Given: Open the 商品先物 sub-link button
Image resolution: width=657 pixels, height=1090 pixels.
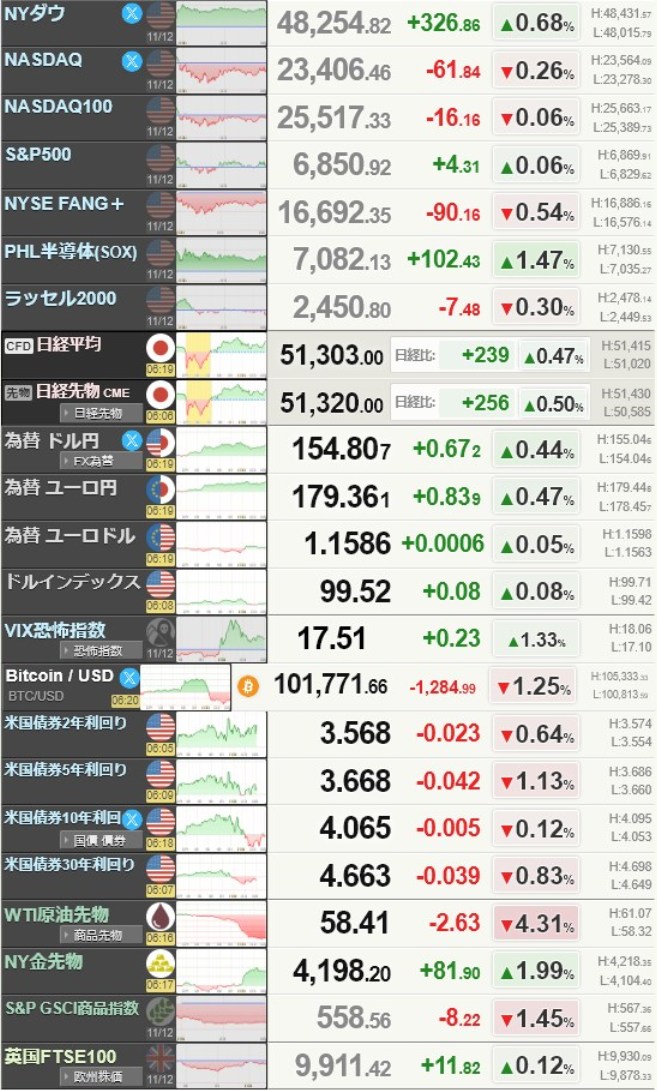Looking at the screenshot, I should tap(100, 934).
